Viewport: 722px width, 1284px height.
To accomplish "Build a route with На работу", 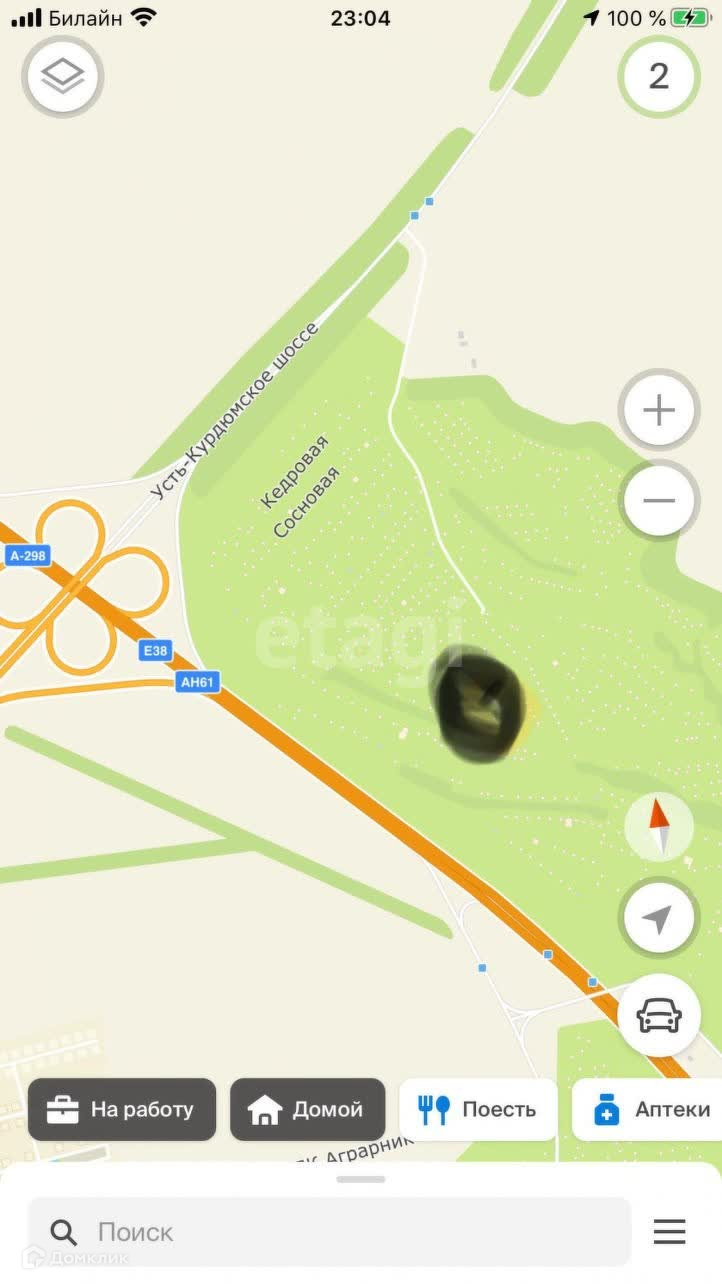I will coord(122,1109).
